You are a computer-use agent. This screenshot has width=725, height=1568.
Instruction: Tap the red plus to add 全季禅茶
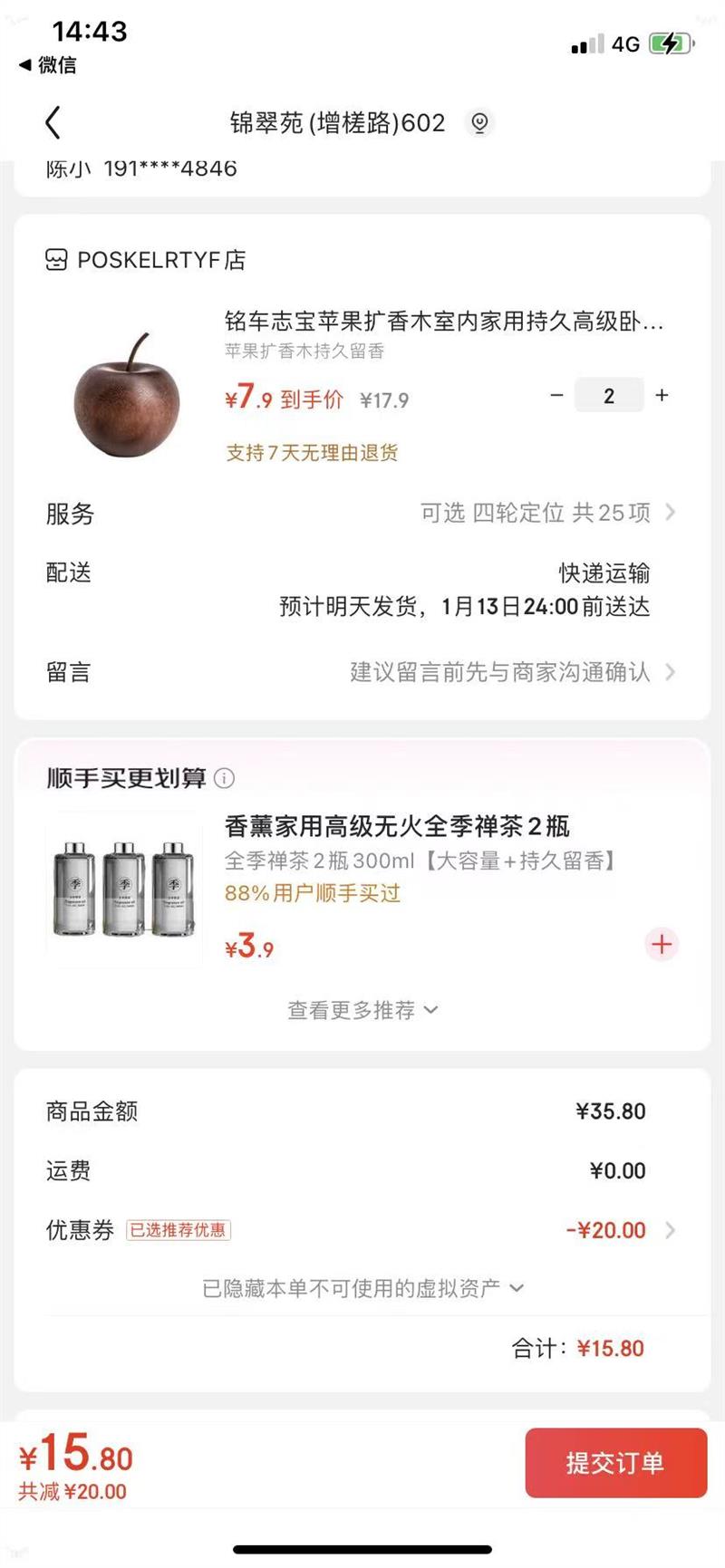point(662,945)
